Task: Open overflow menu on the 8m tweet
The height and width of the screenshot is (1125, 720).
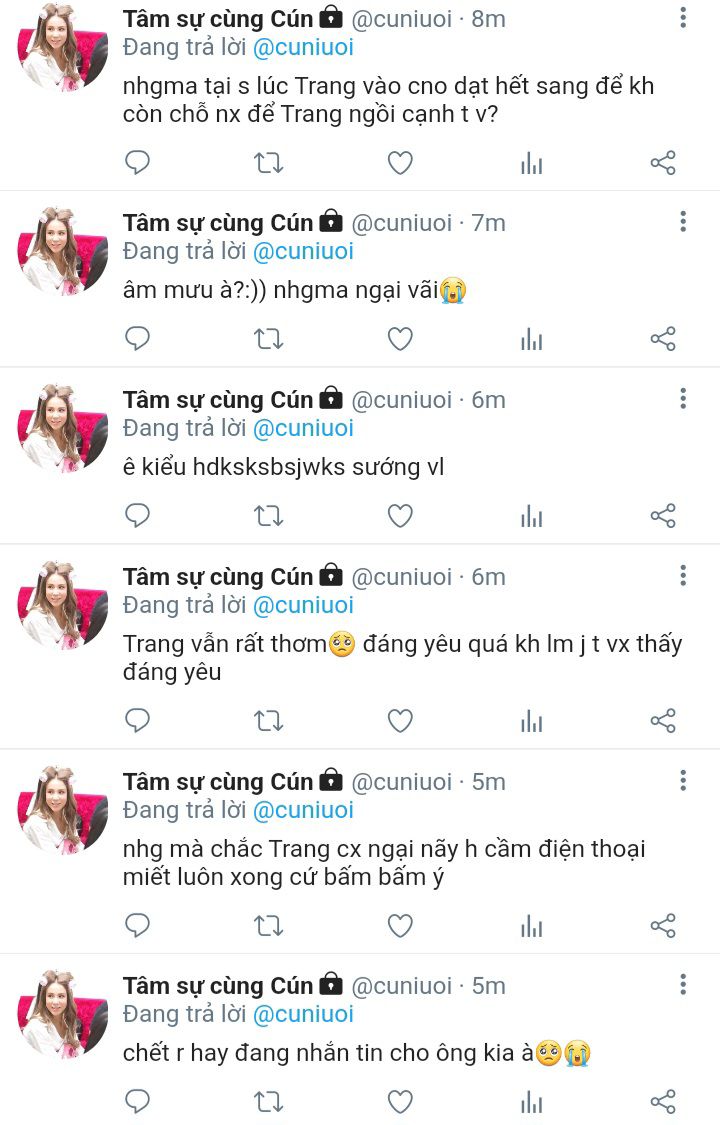Action: coord(683,17)
